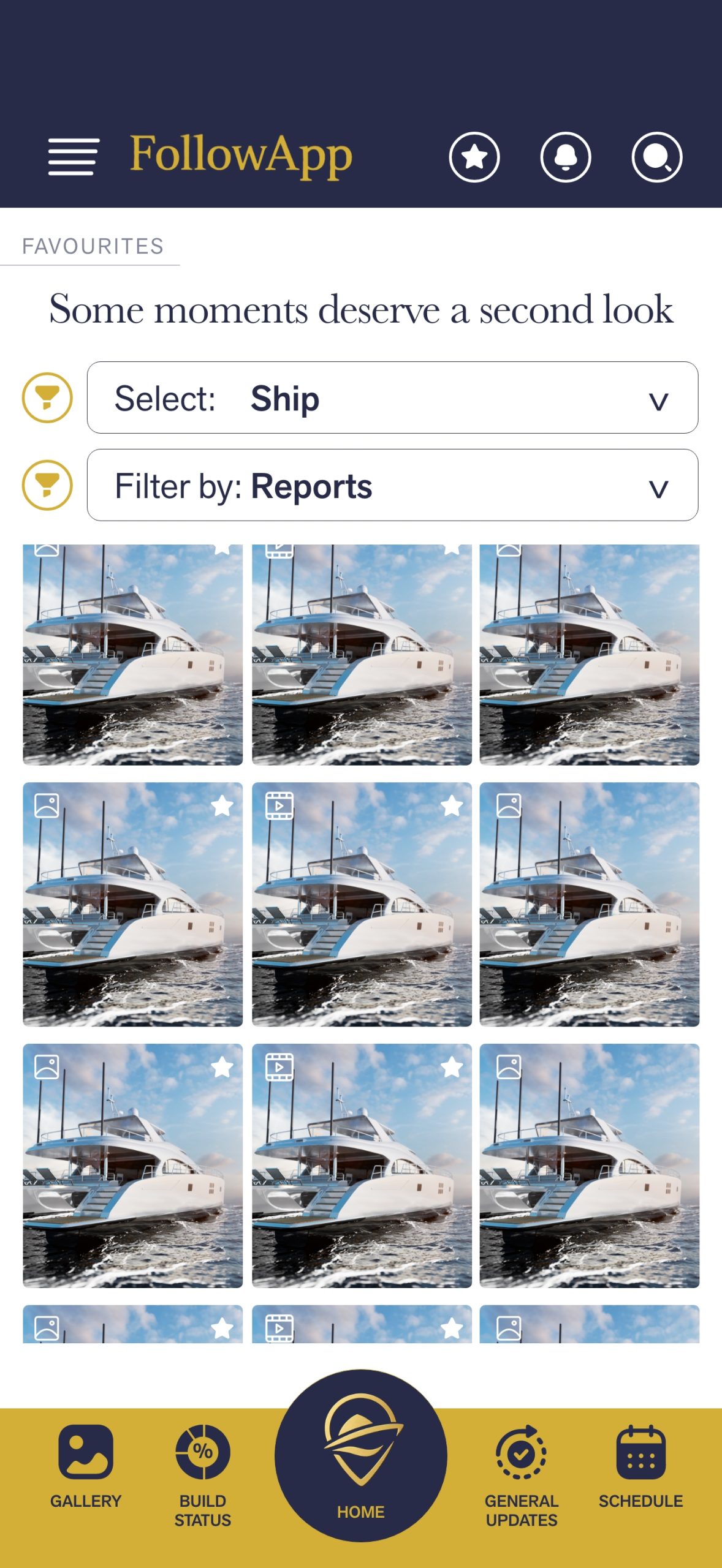Open the search icon
722x1568 pixels.
[x=656, y=157]
